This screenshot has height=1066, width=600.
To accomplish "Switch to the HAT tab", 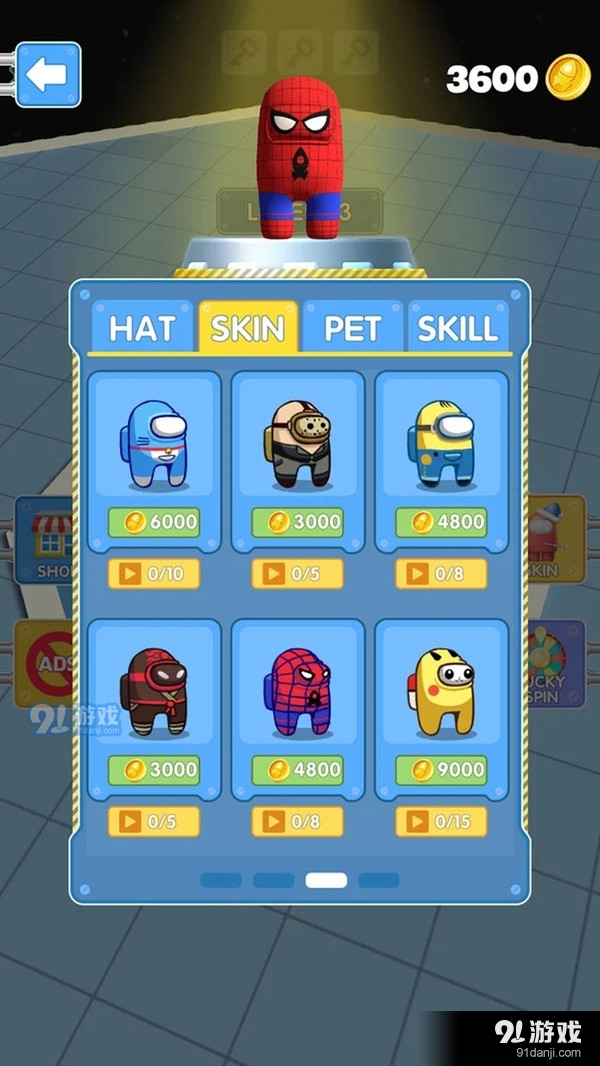I will pyautogui.click(x=141, y=328).
